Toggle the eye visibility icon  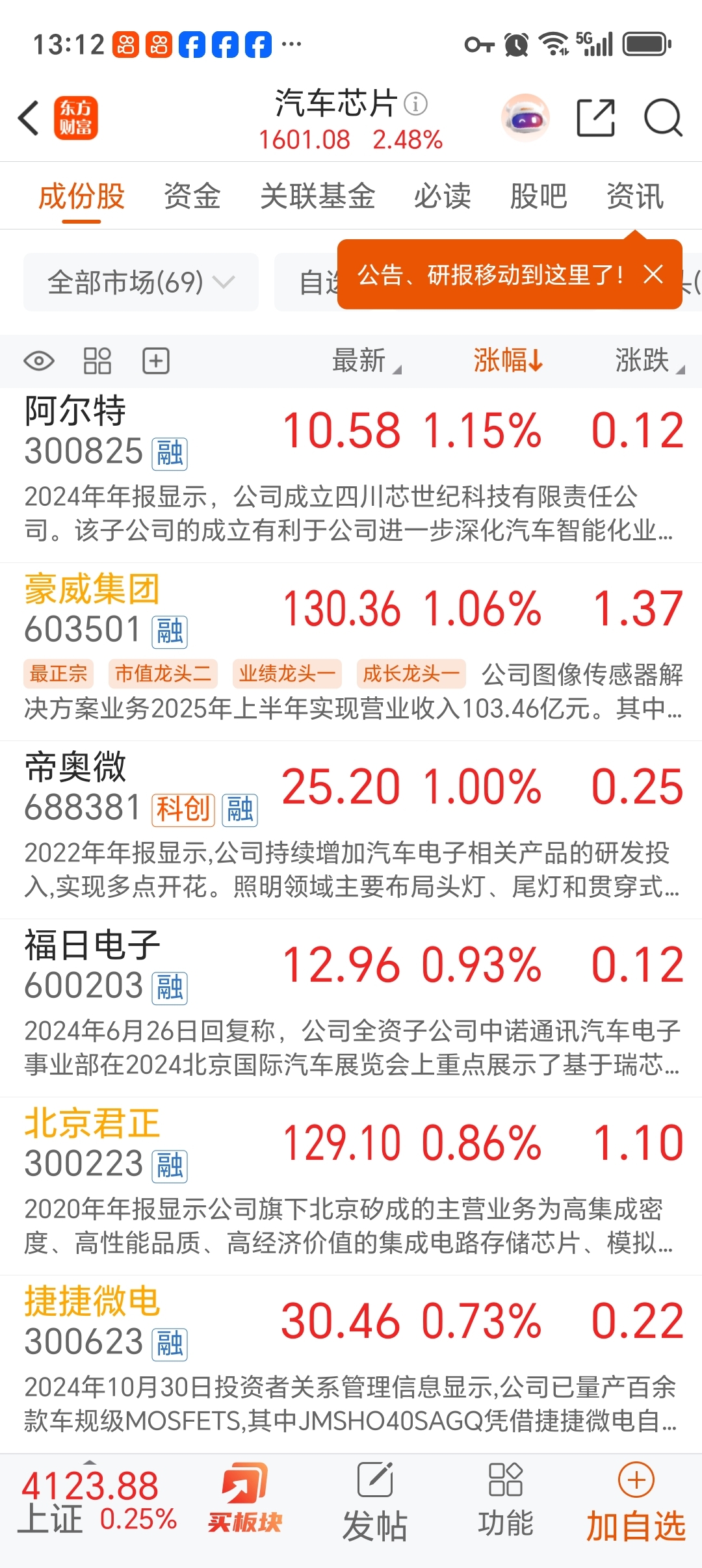click(39, 361)
